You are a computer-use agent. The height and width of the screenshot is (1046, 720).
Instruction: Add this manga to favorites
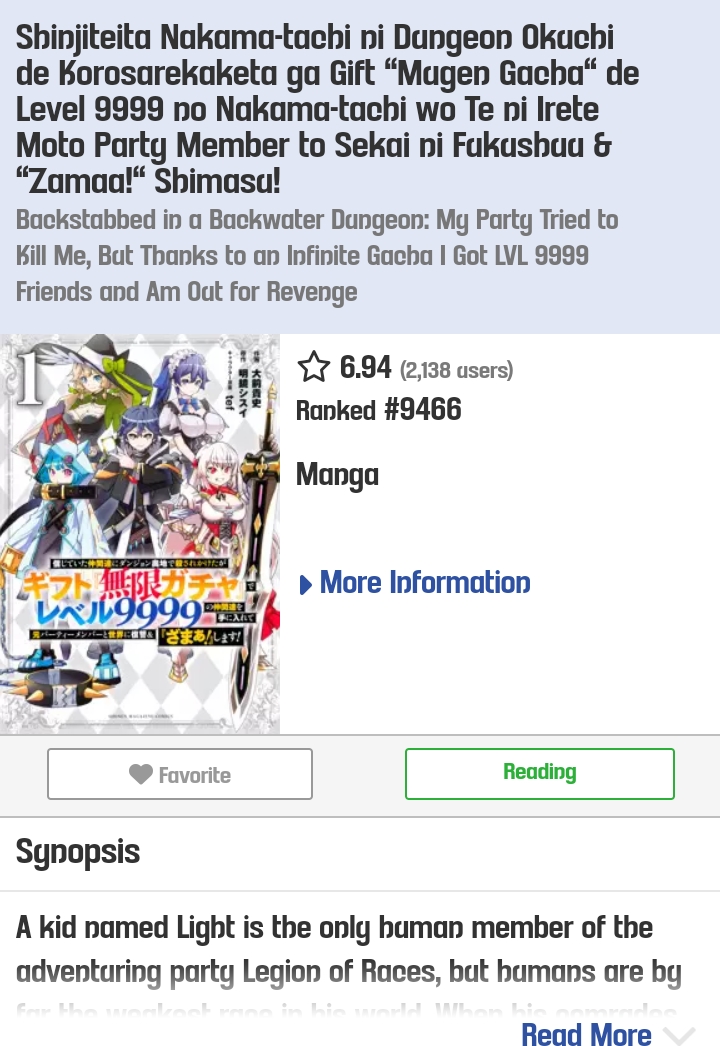180,774
